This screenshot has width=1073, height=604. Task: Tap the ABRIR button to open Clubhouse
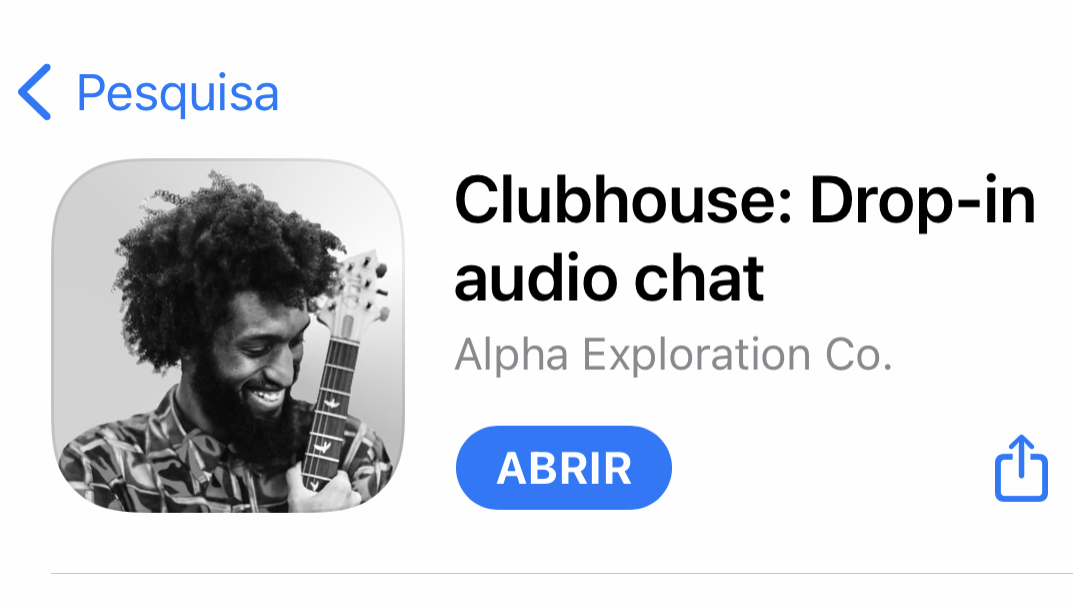[563, 468]
